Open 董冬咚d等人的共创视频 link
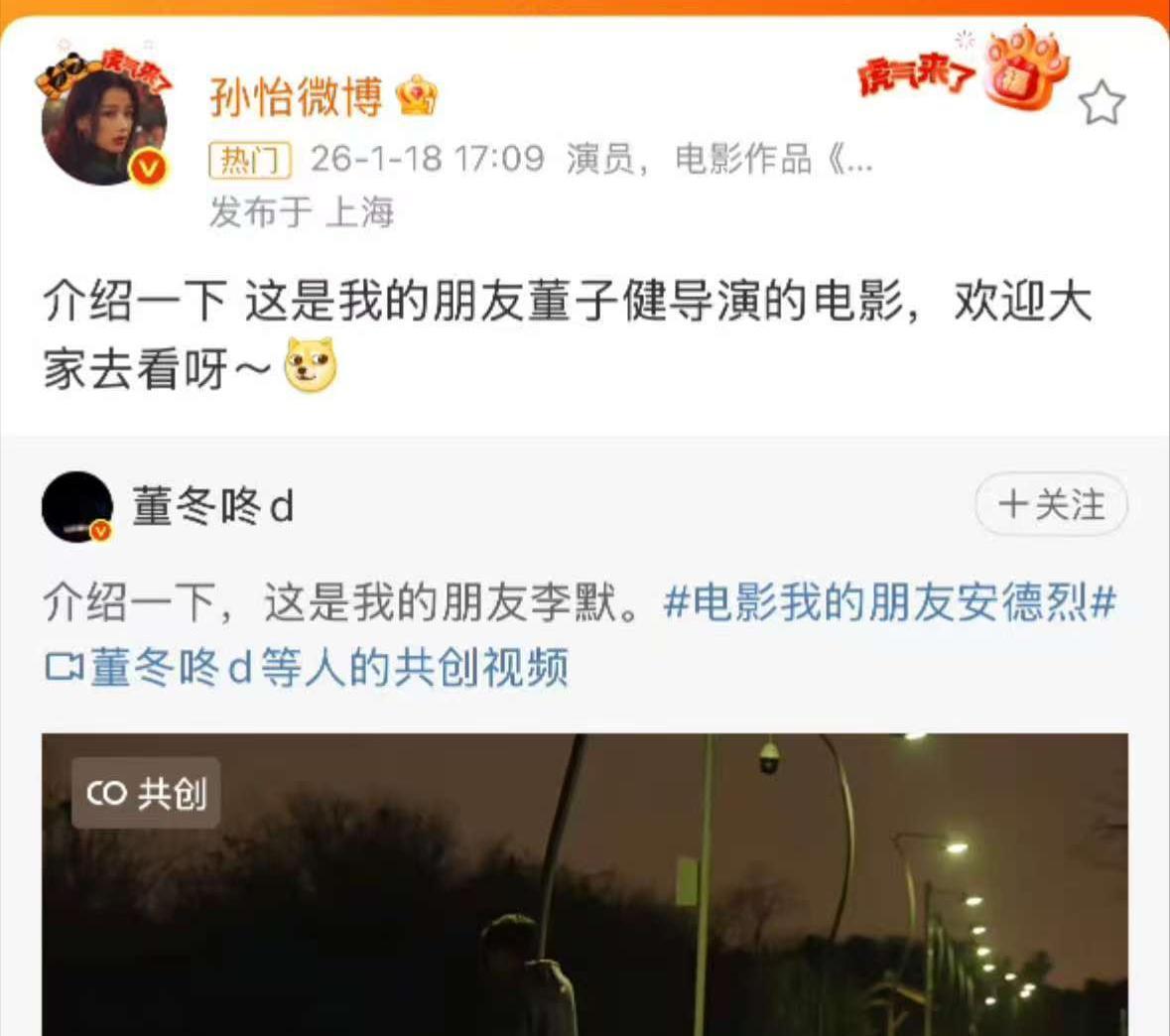Viewport: 1170px width, 1036px height. (308, 667)
